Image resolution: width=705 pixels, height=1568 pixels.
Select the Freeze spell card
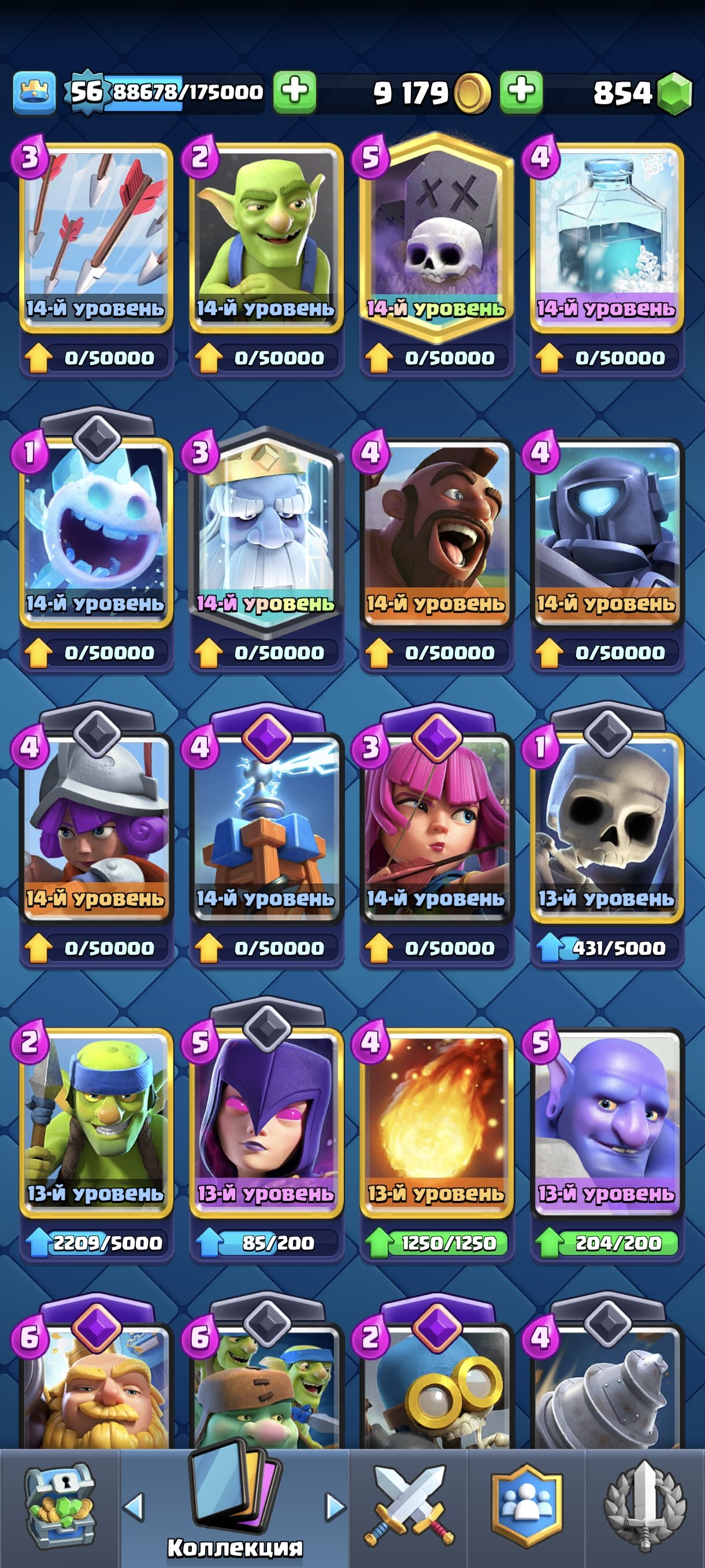click(607, 238)
